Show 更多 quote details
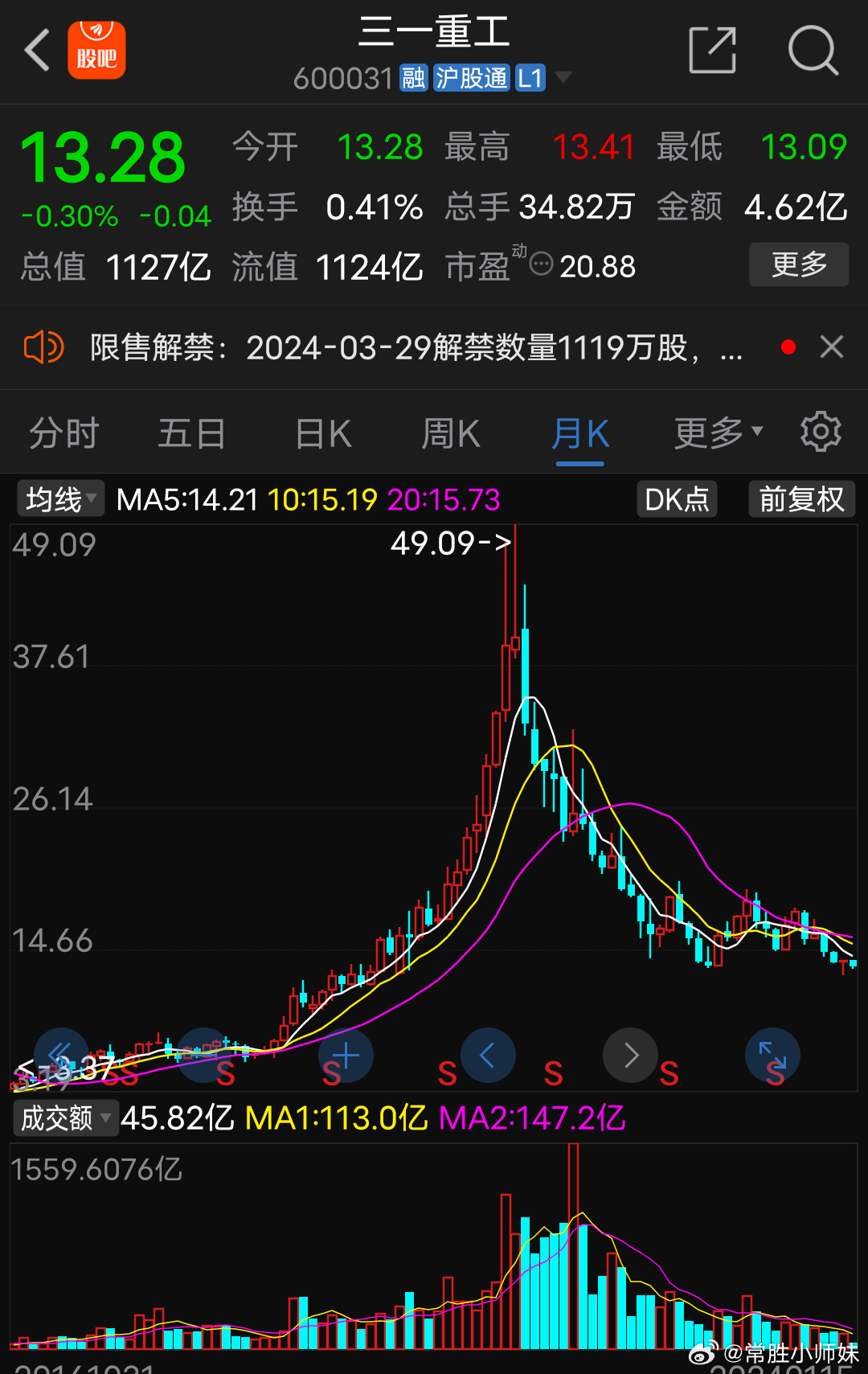The image size is (868, 1374). [x=799, y=265]
